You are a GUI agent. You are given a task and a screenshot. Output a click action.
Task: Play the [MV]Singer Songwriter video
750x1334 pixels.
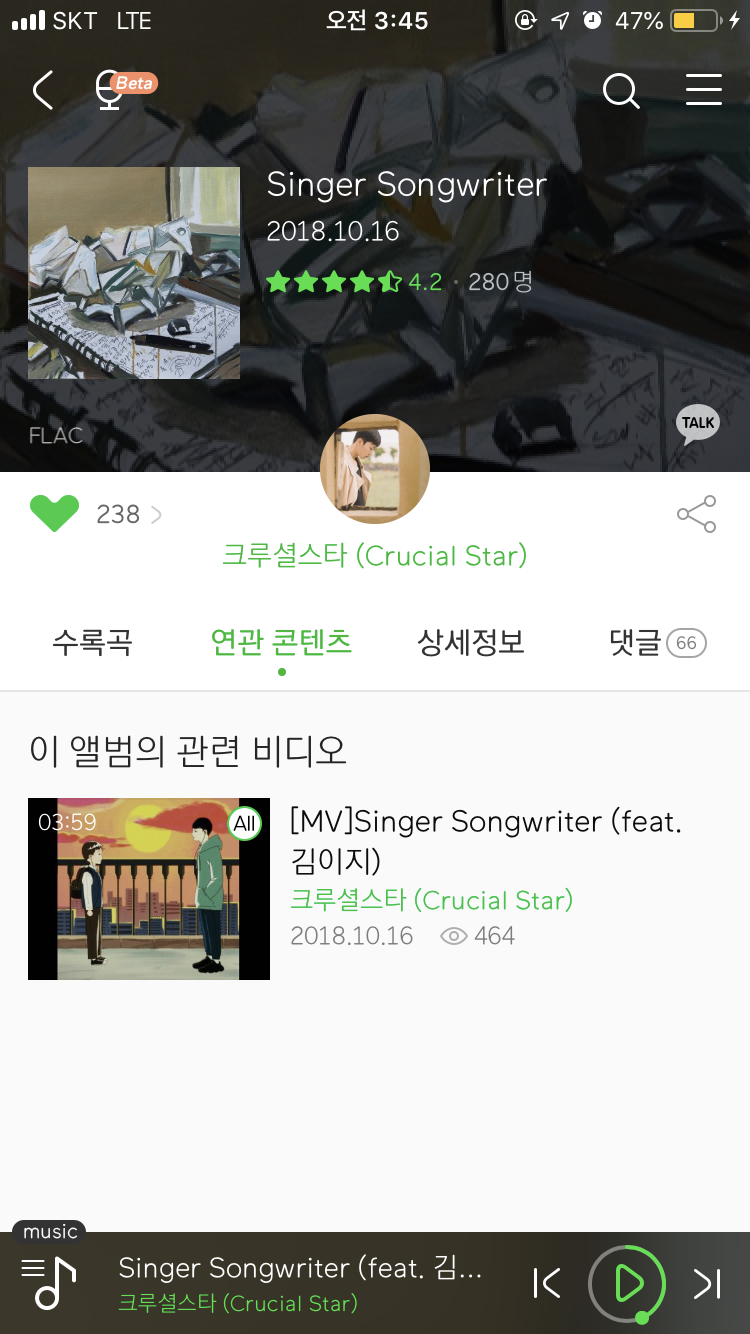tap(149, 888)
